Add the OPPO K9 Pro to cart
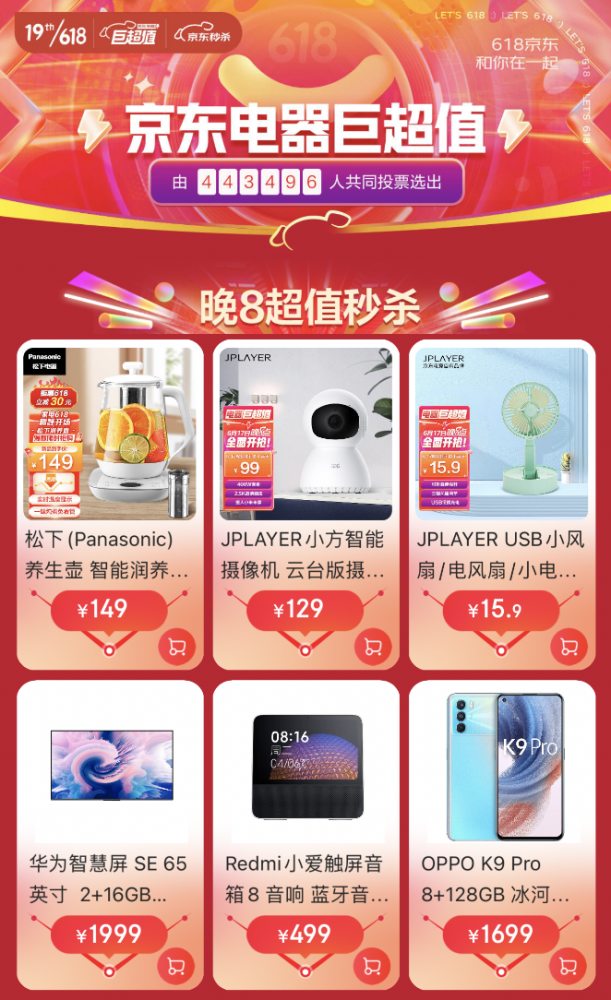 click(x=568, y=967)
